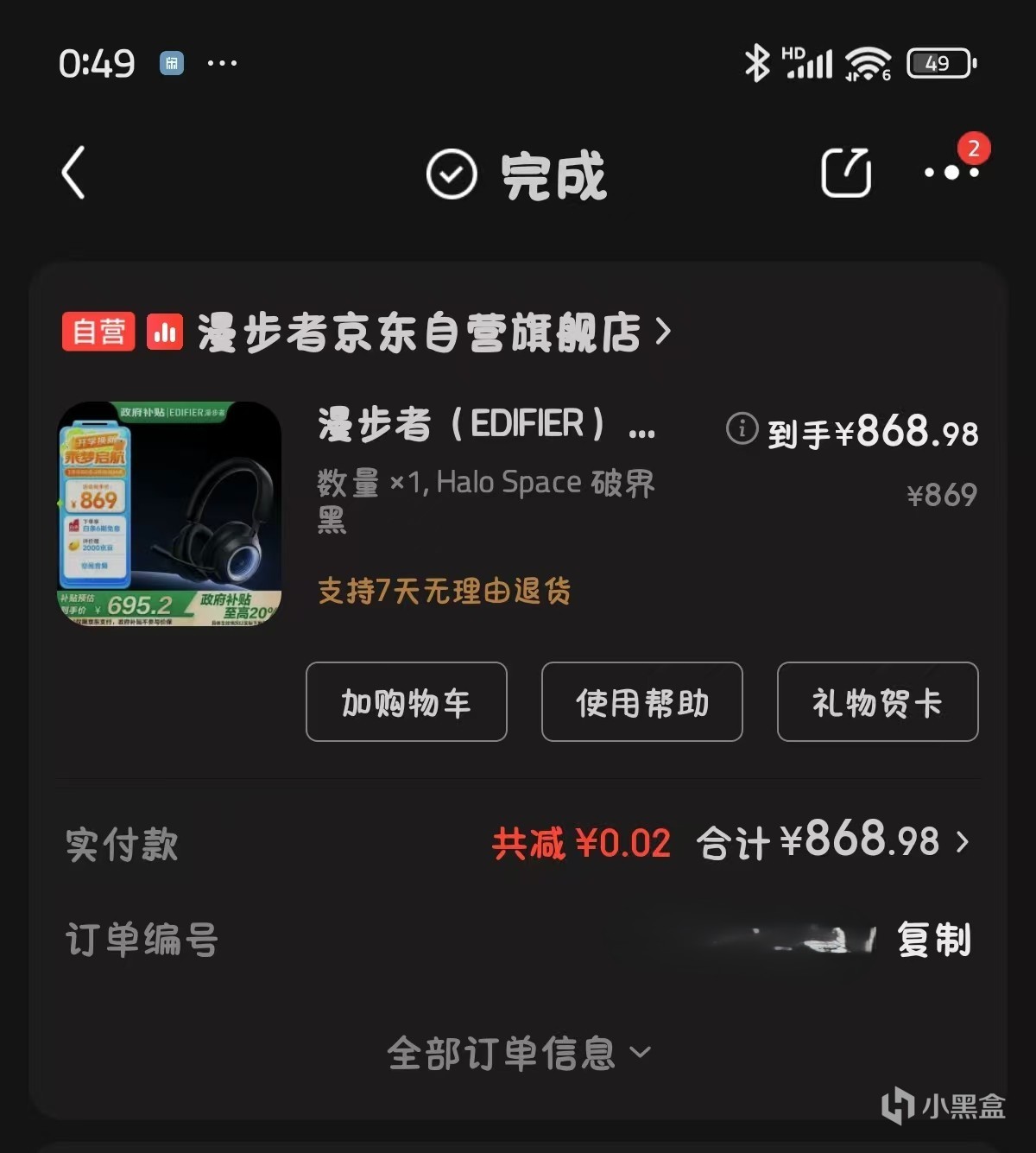Tap the info icon beside 到手 price
The image size is (1036, 1153).
click(x=742, y=428)
